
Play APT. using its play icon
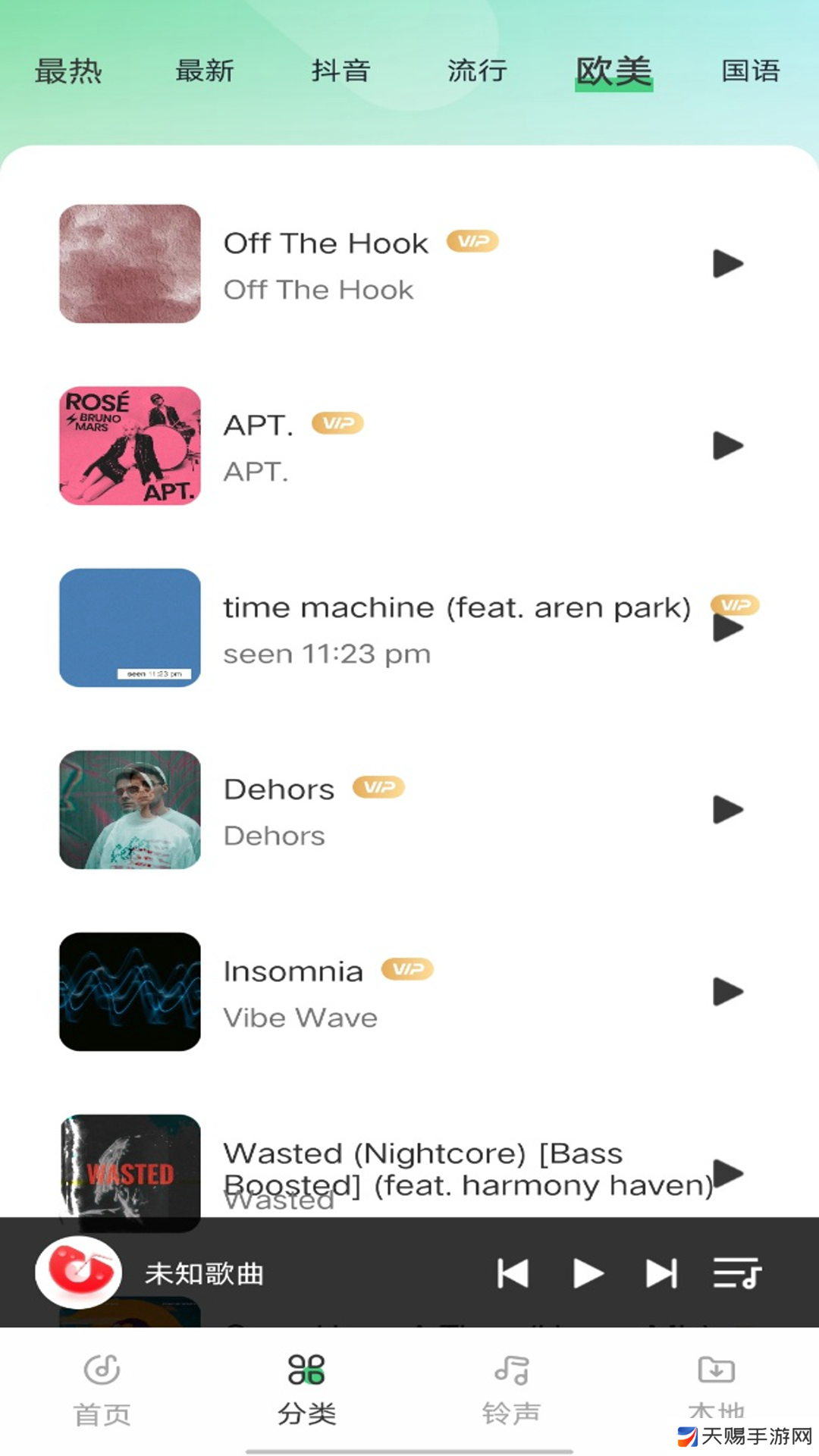click(x=727, y=446)
